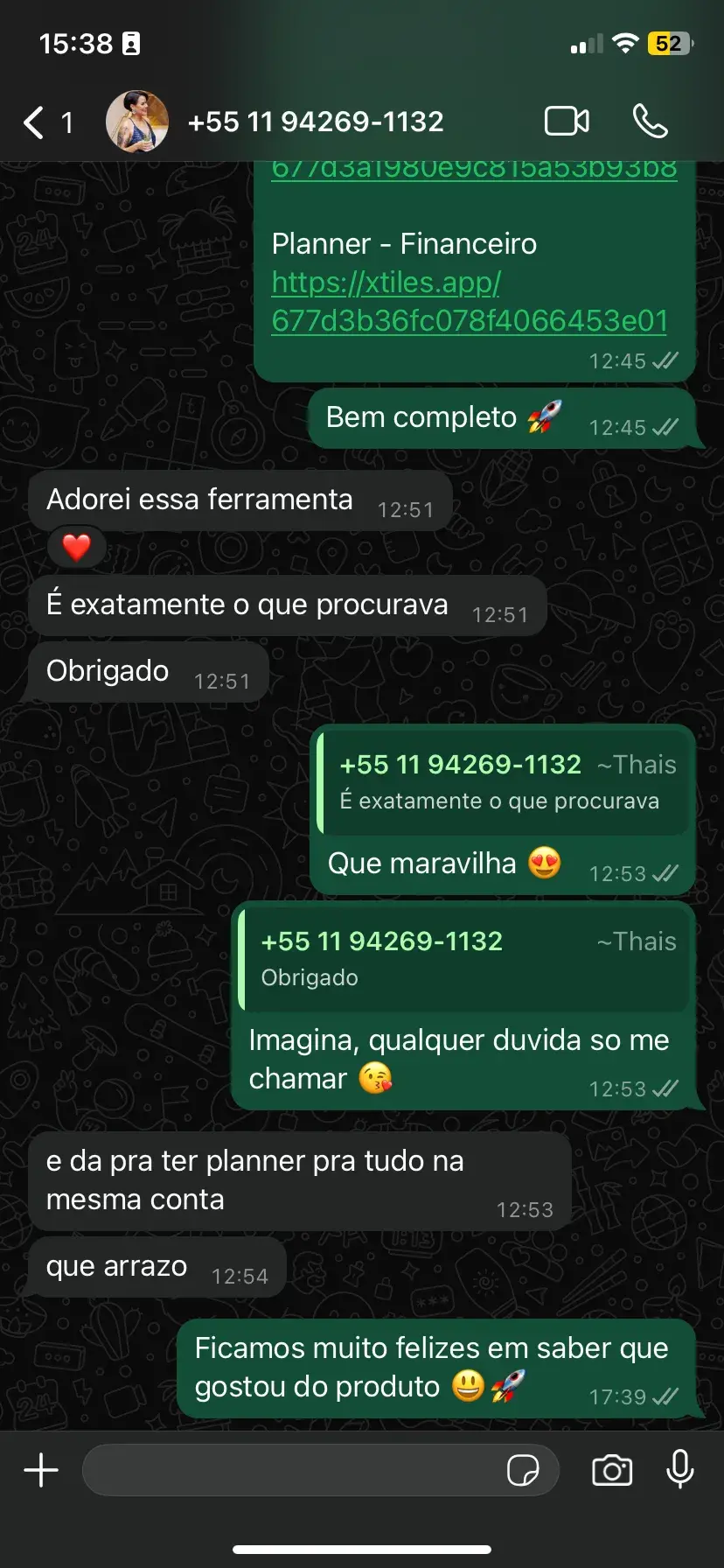Open the camera to send a photo
The width and height of the screenshot is (724, 1568).
click(612, 1470)
